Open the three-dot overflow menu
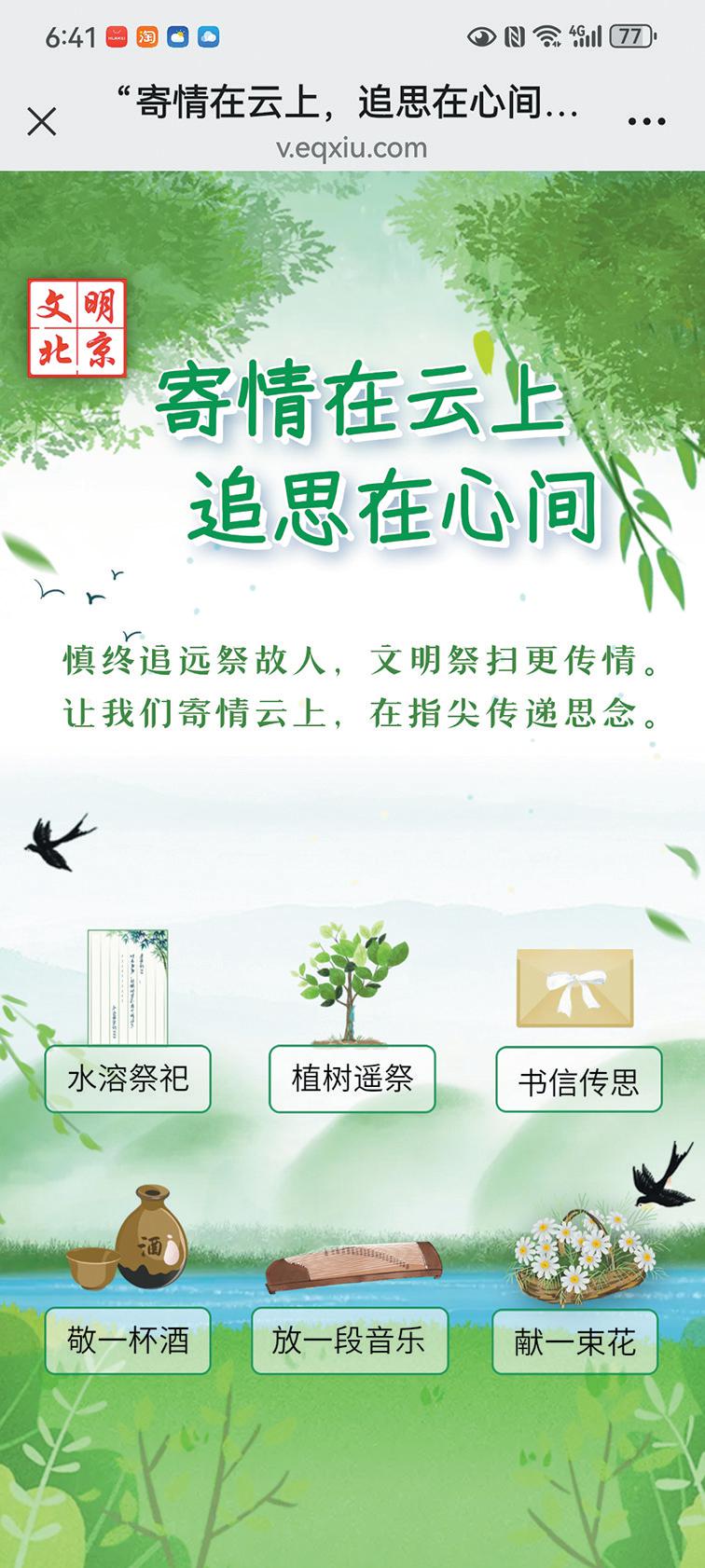The image size is (705, 1568). pos(646,121)
